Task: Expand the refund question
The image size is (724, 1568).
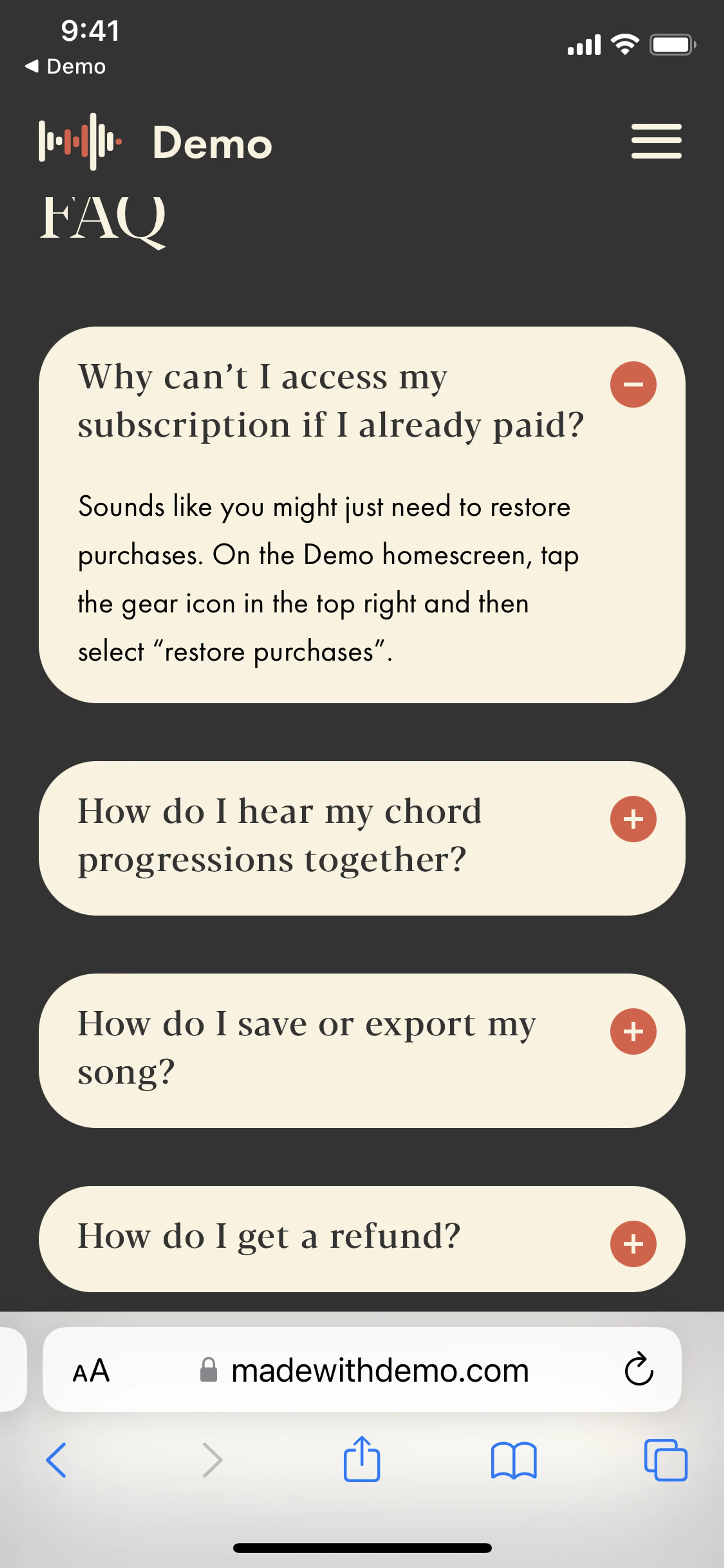Action: 633,1244
